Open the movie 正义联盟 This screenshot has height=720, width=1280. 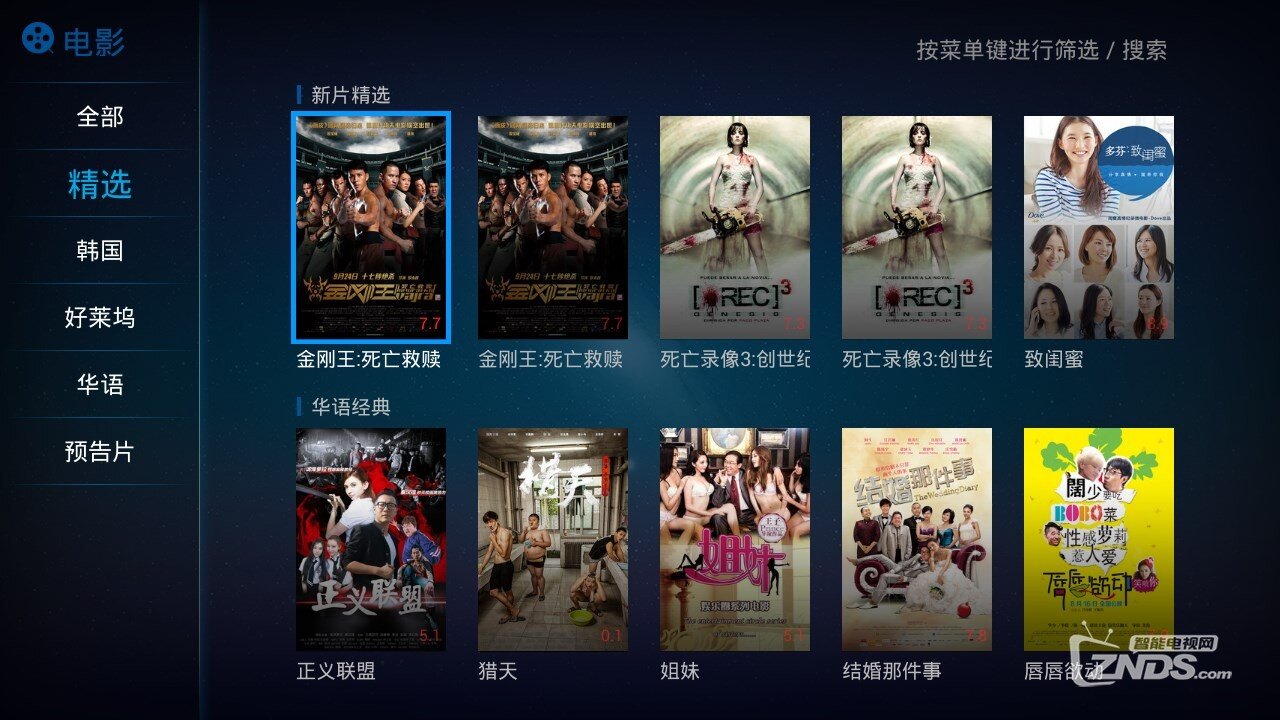click(x=371, y=539)
